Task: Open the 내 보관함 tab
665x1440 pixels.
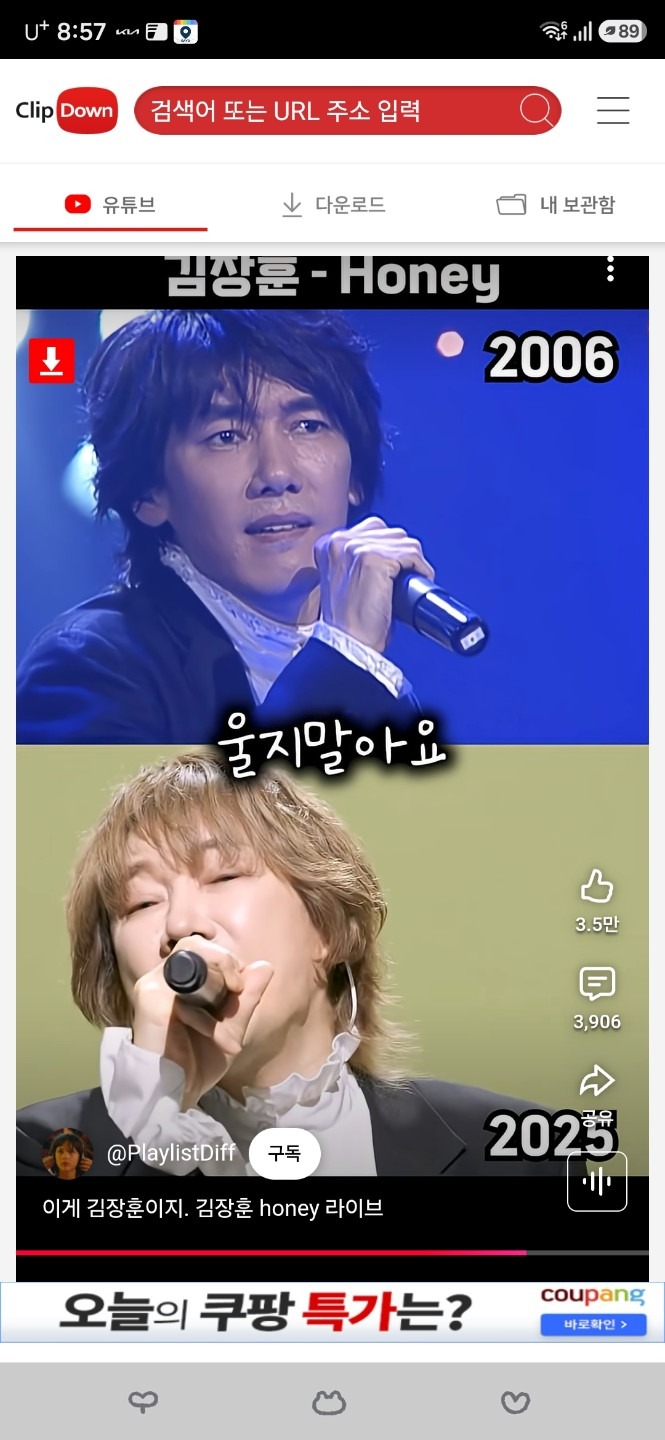Action: coord(555,205)
